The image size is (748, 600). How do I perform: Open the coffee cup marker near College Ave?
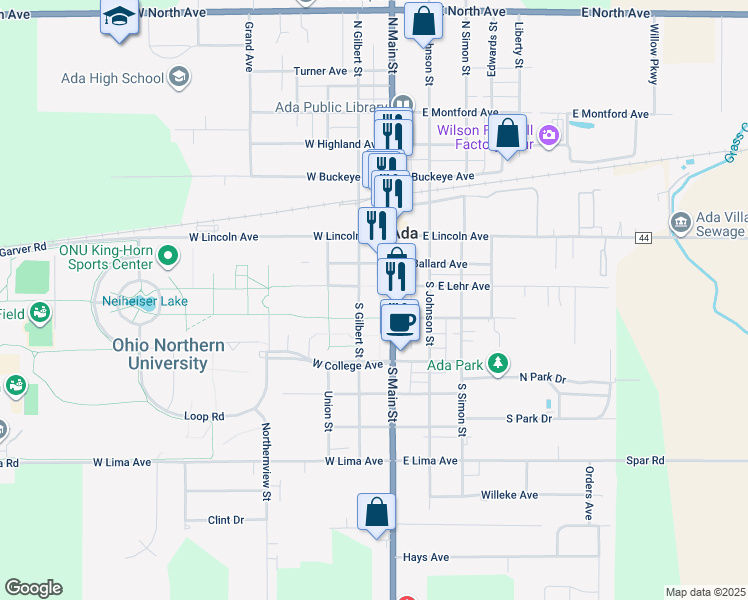point(400,323)
